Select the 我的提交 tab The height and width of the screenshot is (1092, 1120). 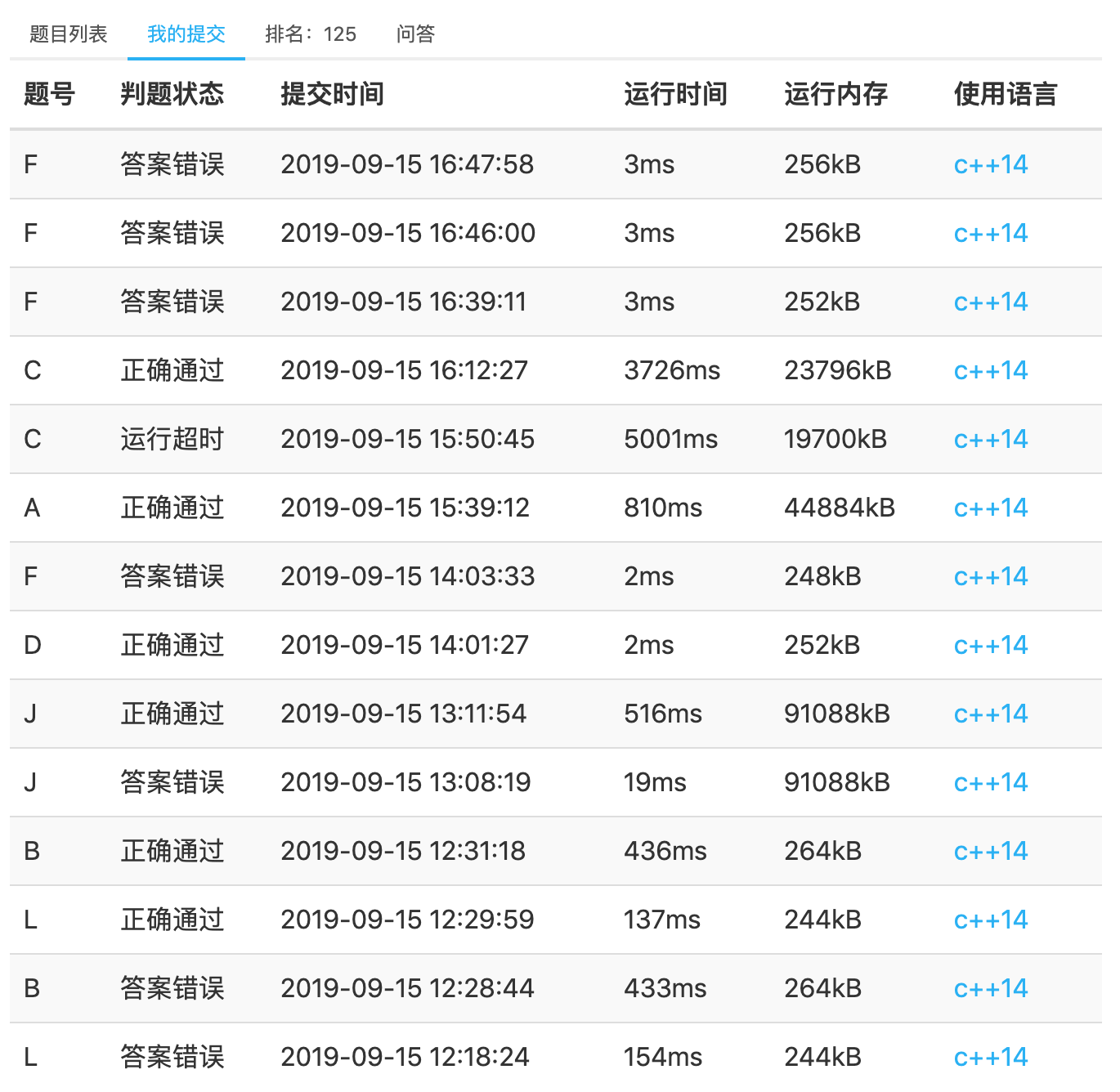pos(186,34)
